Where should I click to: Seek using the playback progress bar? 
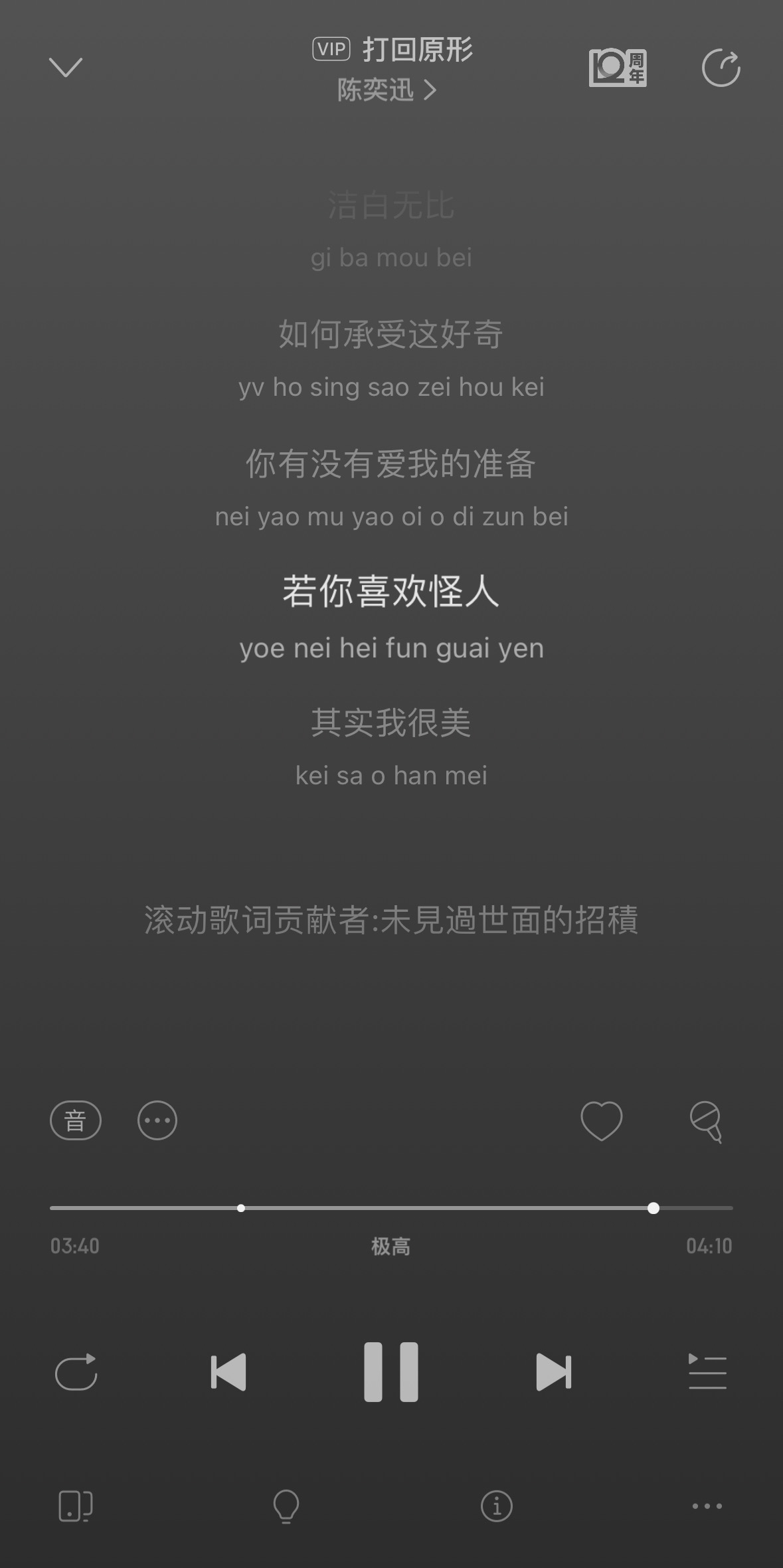pyautogui.click(x=391, y=1207)
